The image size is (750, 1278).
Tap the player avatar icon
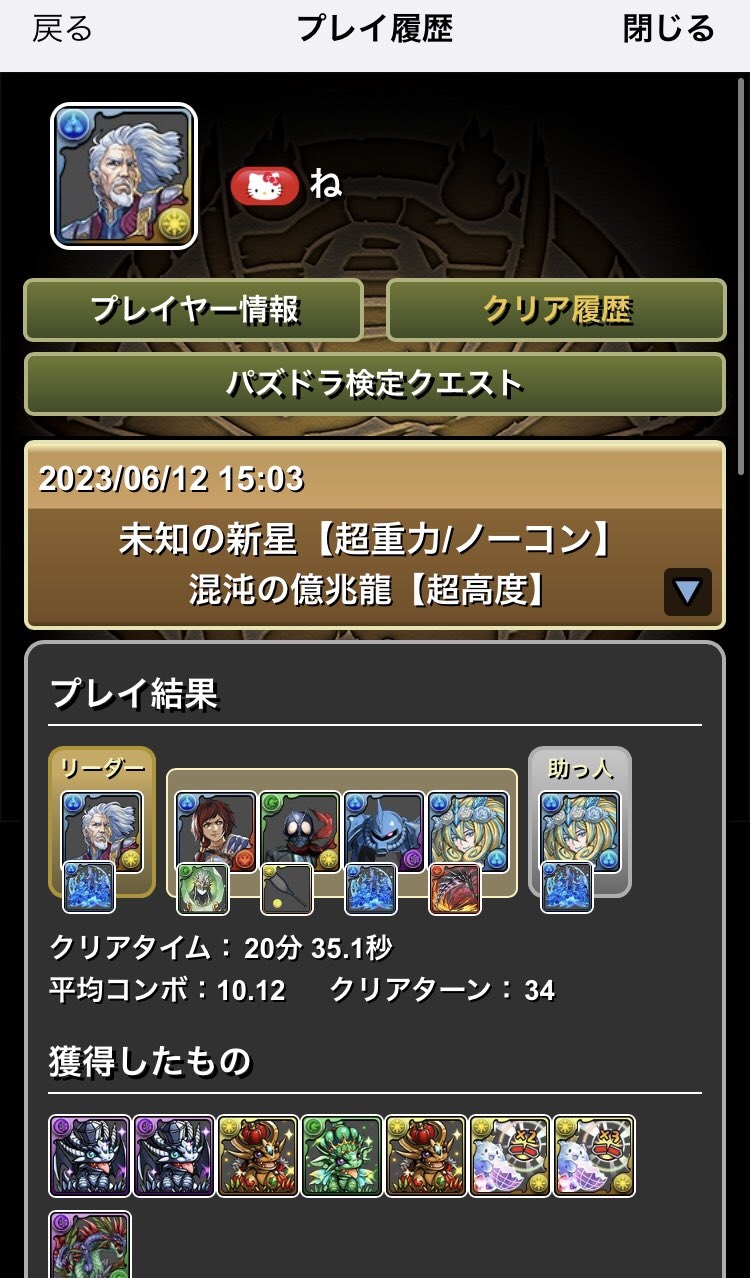(x=124, y=176)
